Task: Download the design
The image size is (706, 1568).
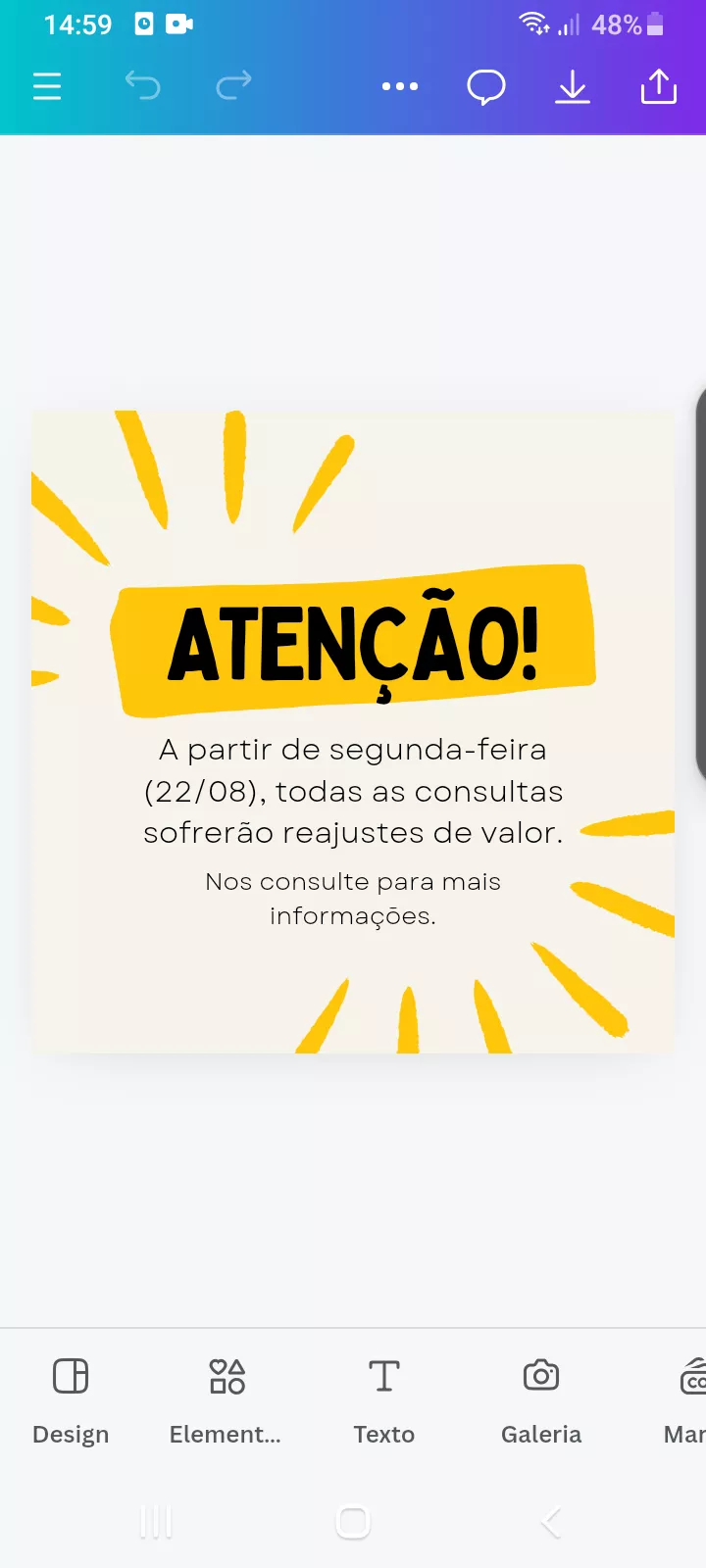Action: point(573,86)
